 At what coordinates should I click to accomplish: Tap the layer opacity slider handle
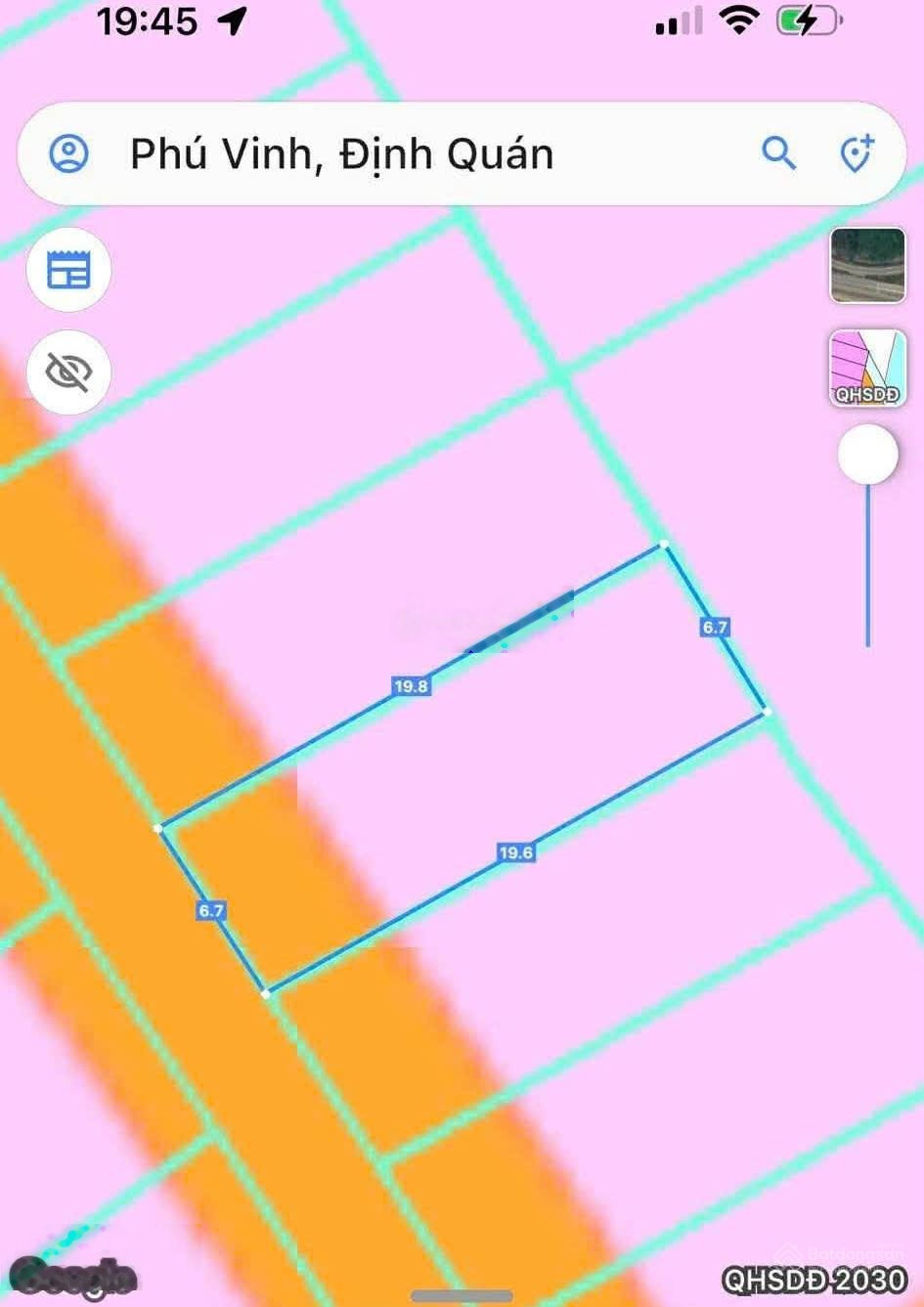coord(867,455)
